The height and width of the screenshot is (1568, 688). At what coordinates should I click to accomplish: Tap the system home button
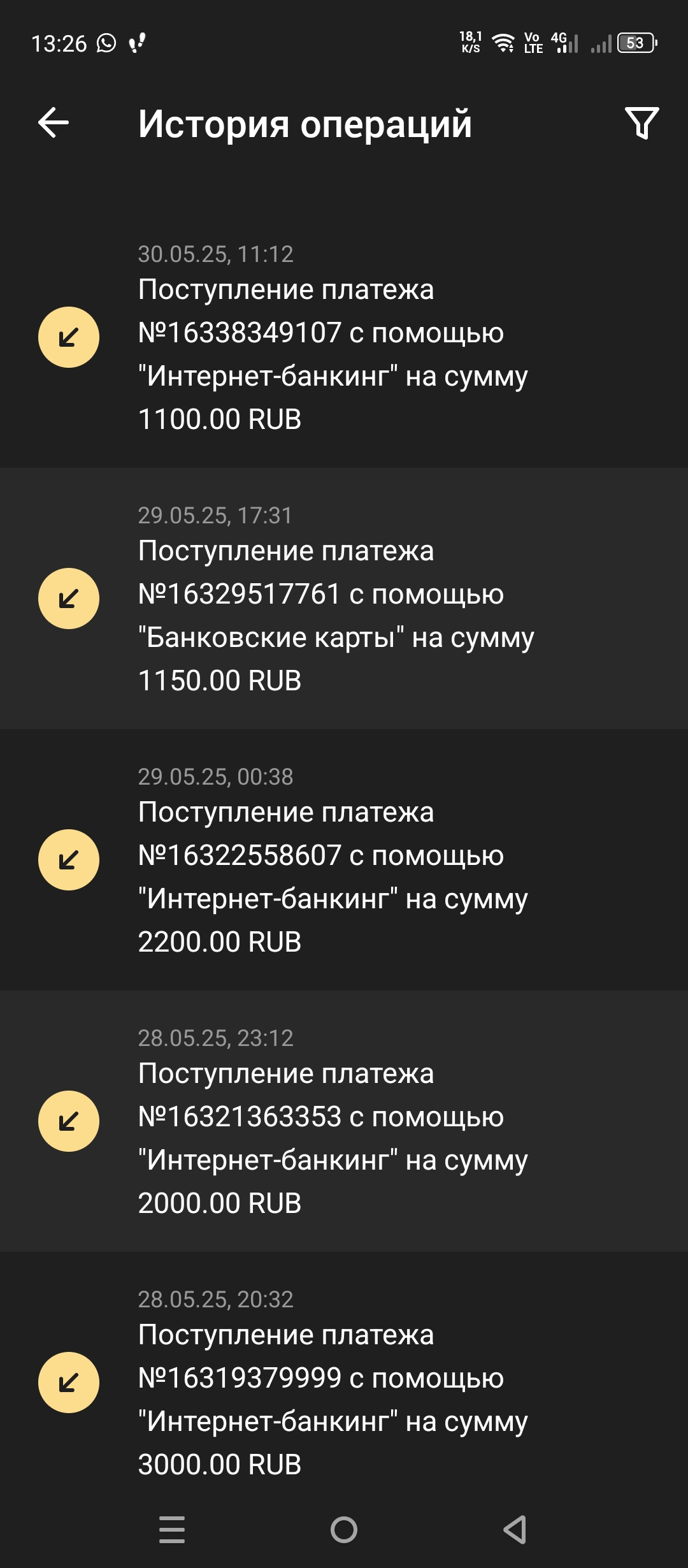(344, 1529)
